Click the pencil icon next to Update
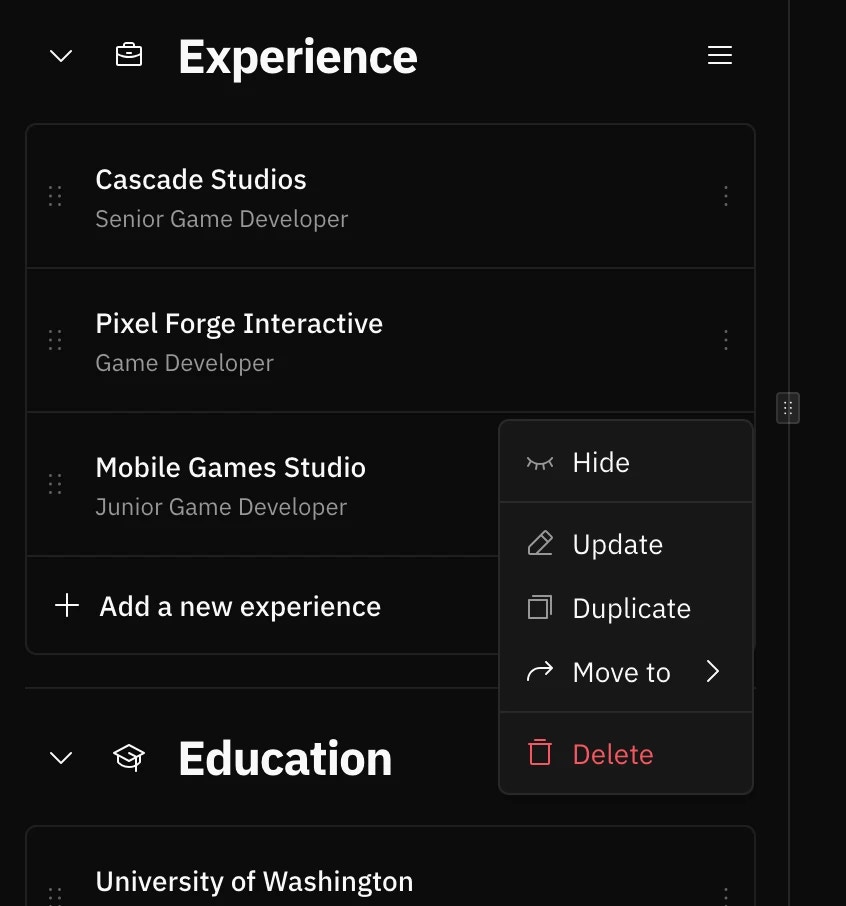846x906 pixels. coord(540,543)
